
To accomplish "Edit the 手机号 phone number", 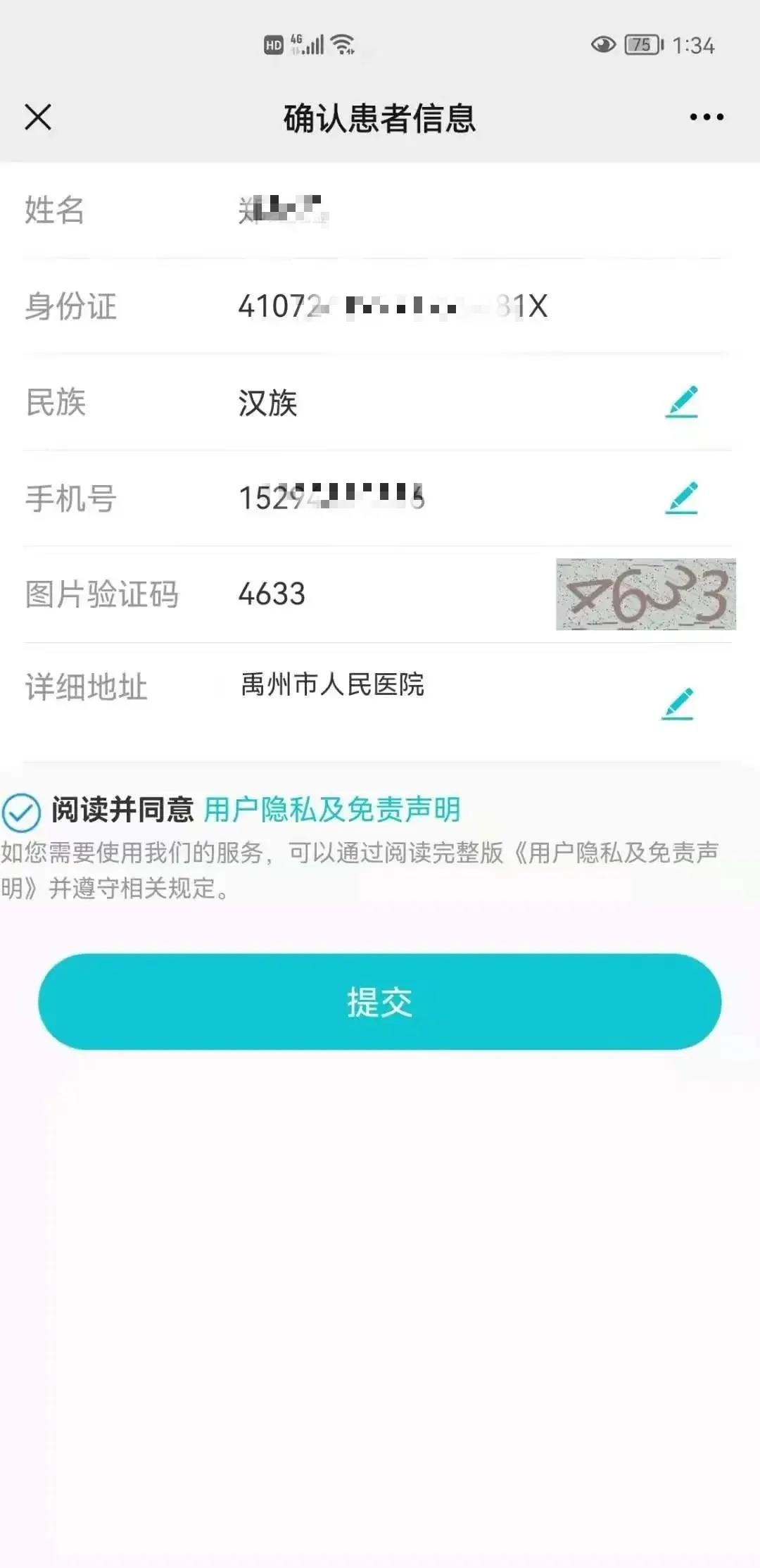I will pyautogui.click(x=681, y=498).
